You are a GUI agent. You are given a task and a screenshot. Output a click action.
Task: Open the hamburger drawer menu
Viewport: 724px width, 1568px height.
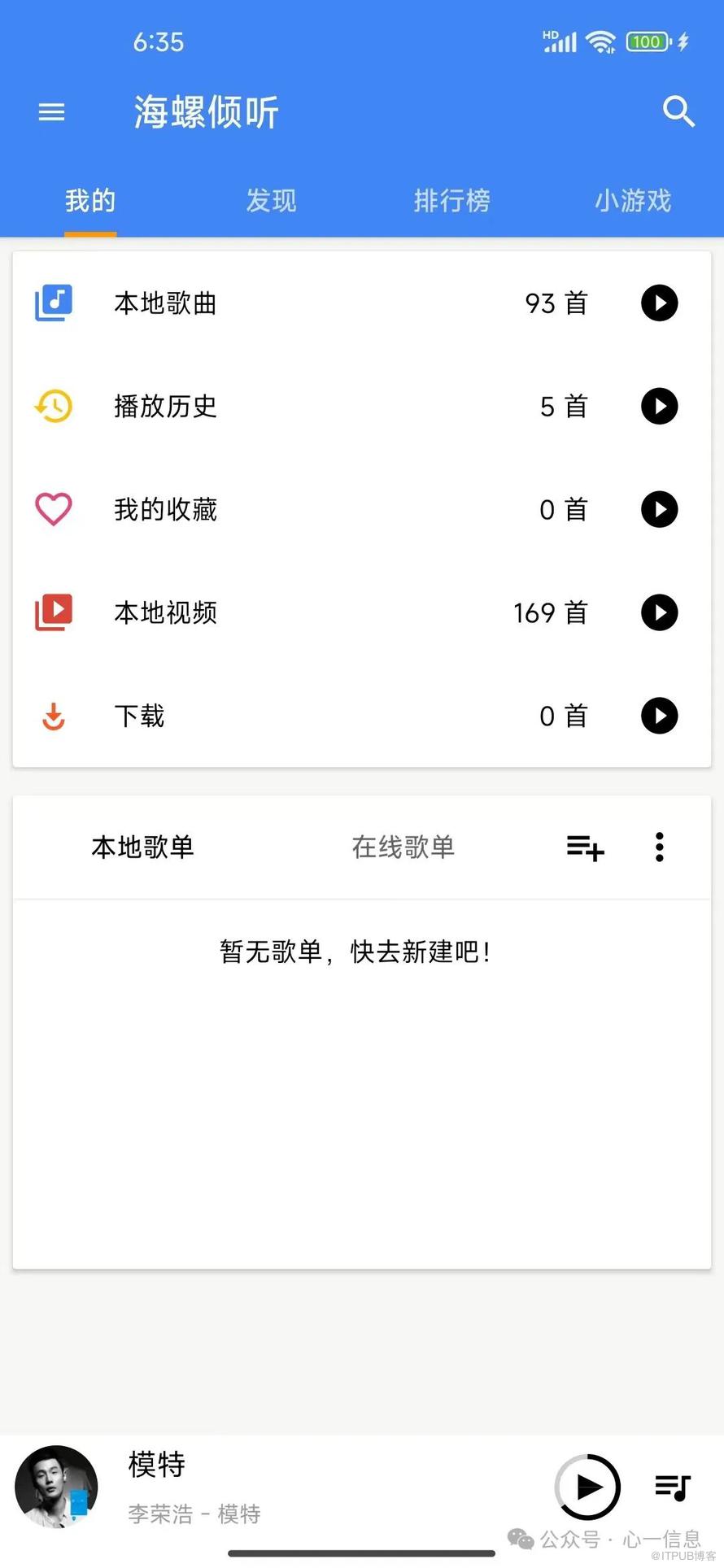pos(51,111)
